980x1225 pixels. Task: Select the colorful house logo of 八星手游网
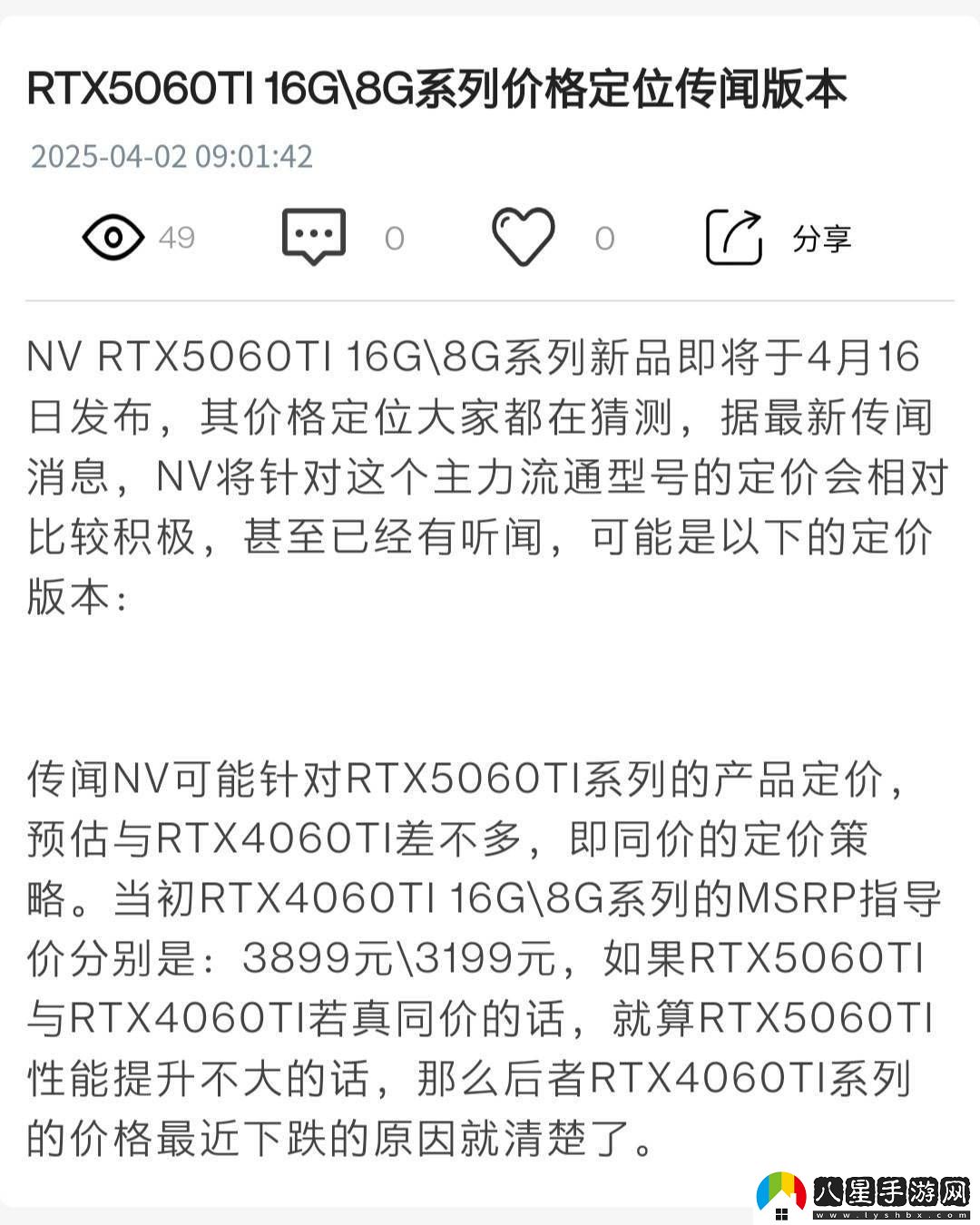(x=781, y=1189)
